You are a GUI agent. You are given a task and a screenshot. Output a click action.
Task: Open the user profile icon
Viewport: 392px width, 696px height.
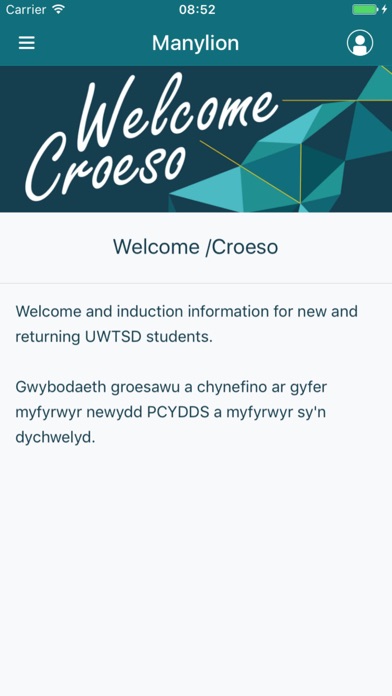click(x=360, y=43)
